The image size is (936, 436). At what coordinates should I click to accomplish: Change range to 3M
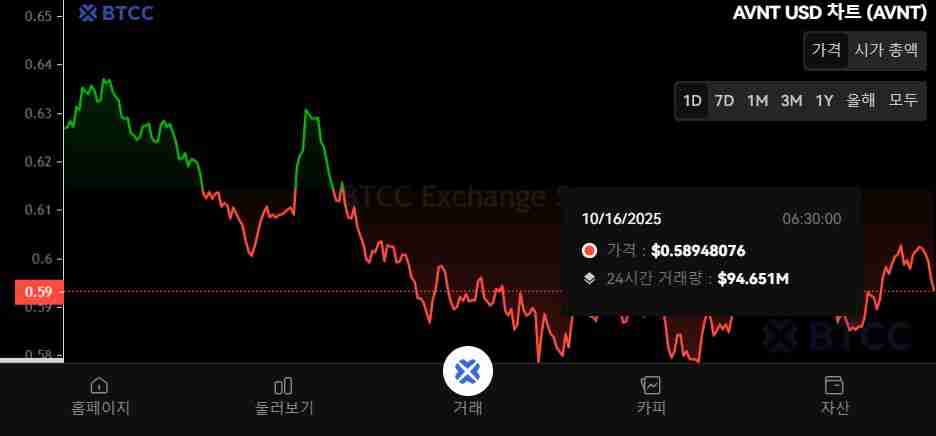point(791,100)
